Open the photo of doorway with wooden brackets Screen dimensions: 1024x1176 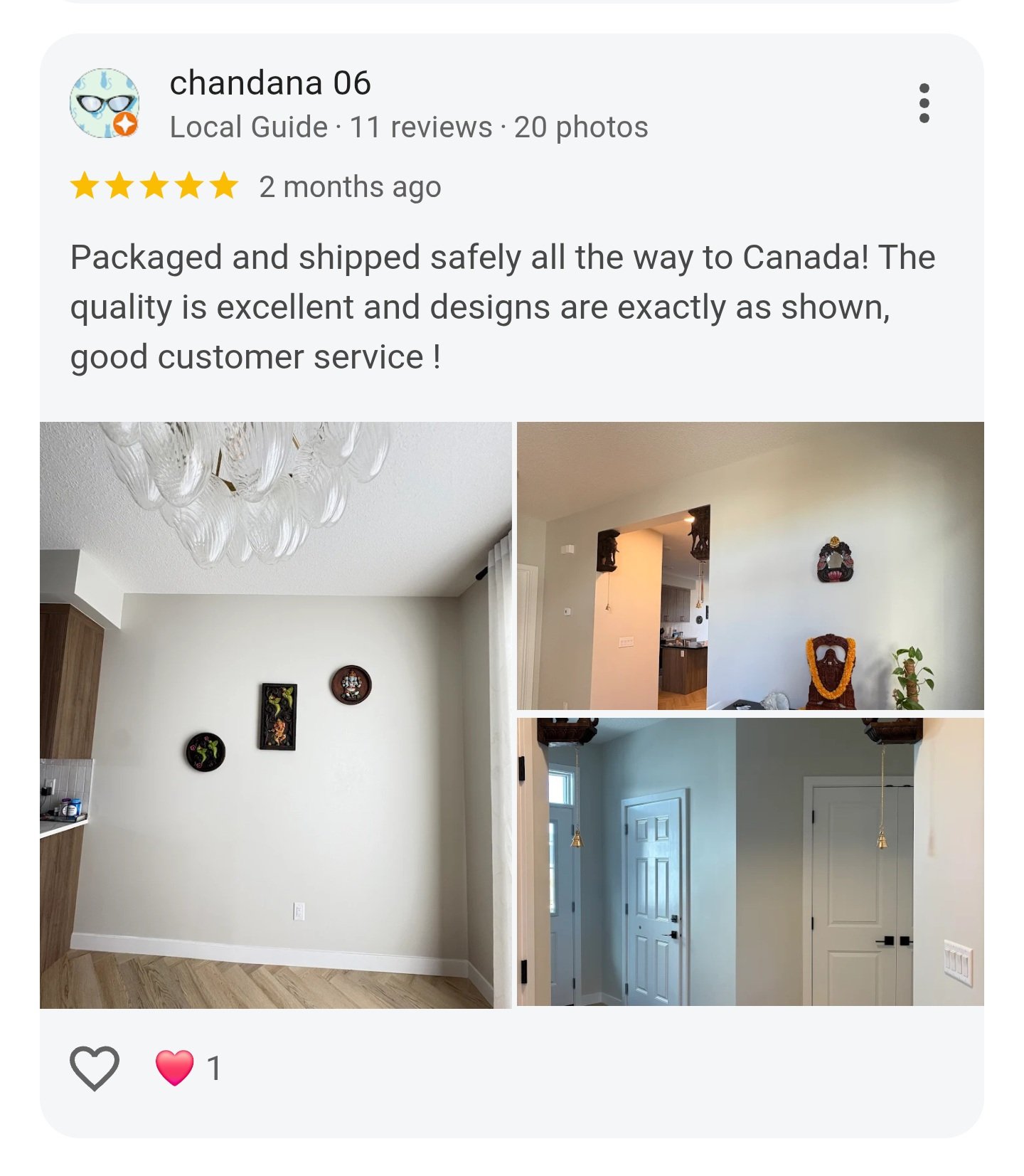[750, 566]
